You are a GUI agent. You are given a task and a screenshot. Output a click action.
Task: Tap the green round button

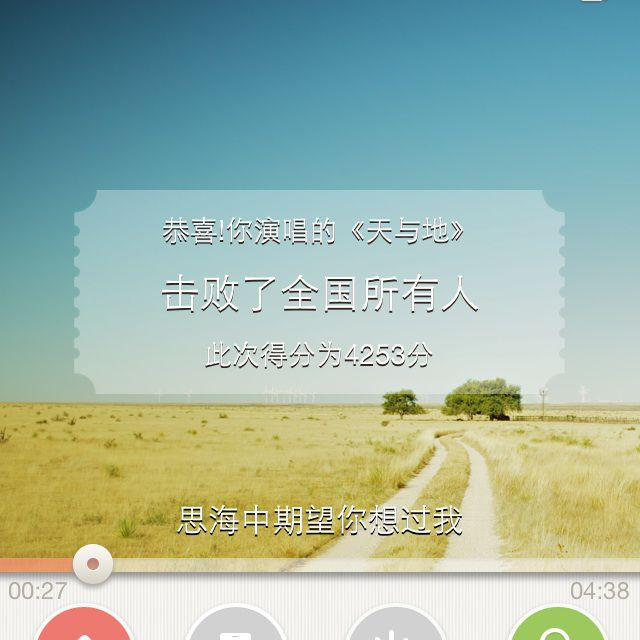pyautogui.click(x=557, y=624)
